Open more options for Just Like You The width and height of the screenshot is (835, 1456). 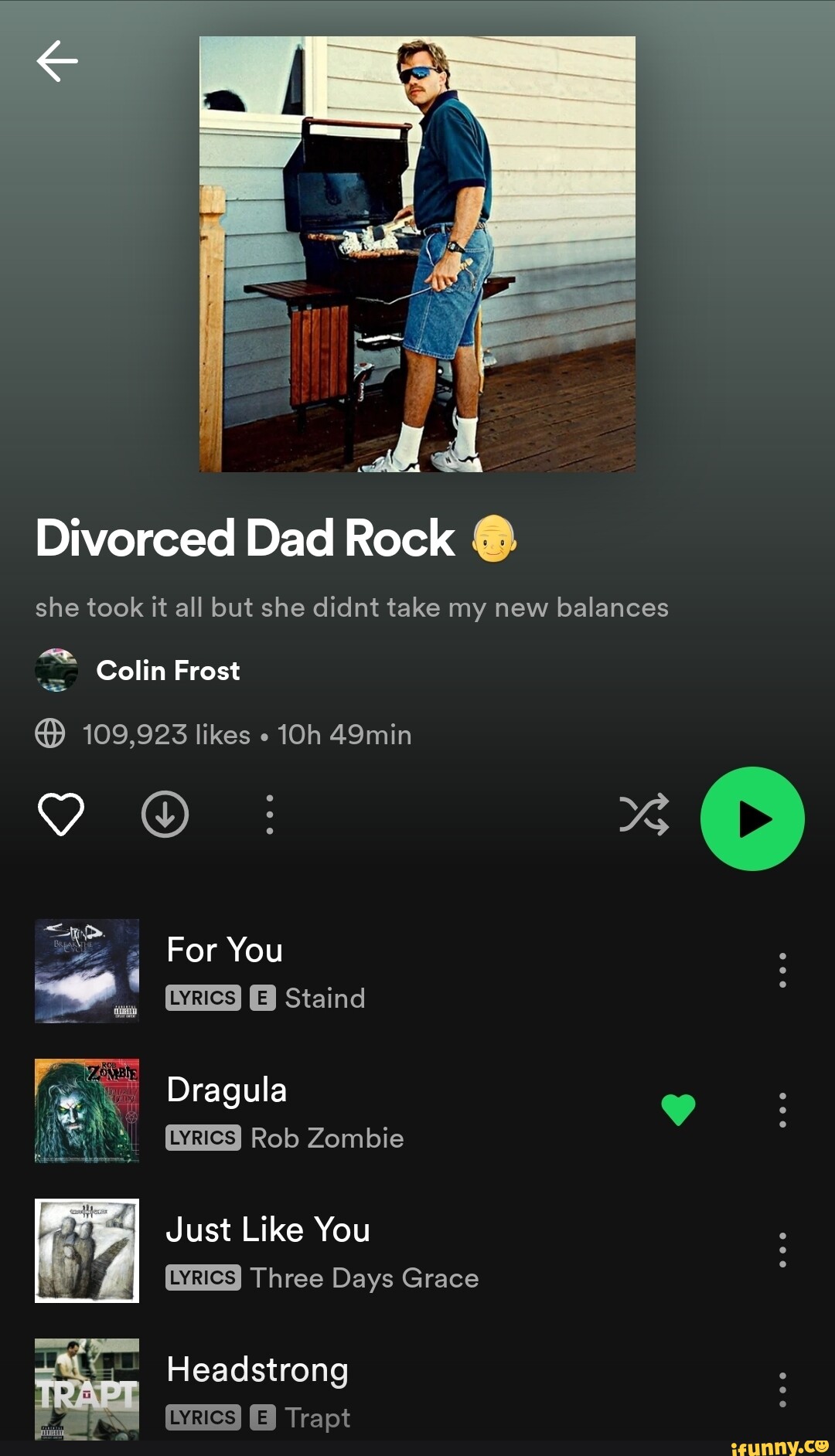click(x=782, y=1250)
